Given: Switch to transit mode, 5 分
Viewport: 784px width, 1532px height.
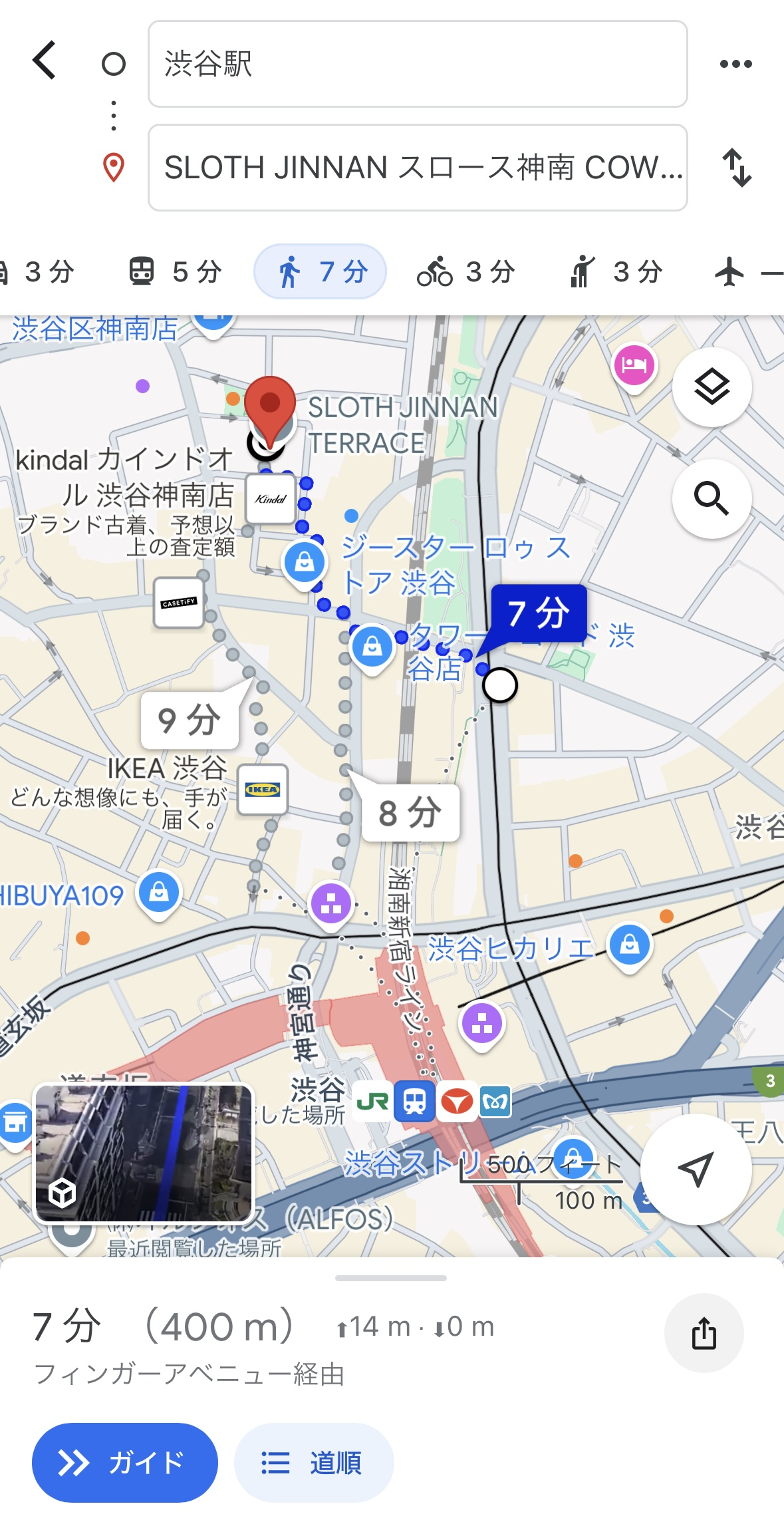Looking at the screenshot, I should tap(174, 271).
